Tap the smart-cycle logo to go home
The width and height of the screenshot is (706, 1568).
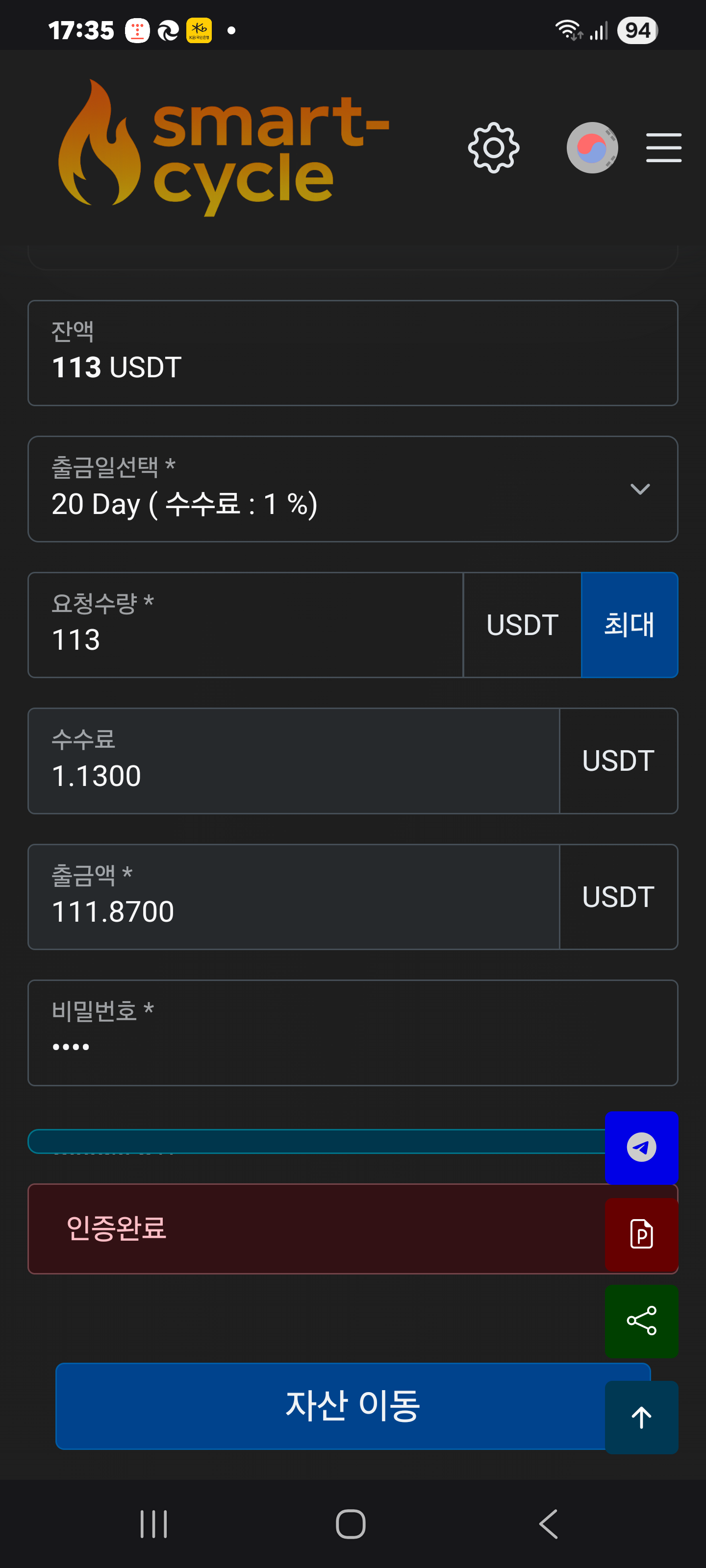(x=224, y=148)
